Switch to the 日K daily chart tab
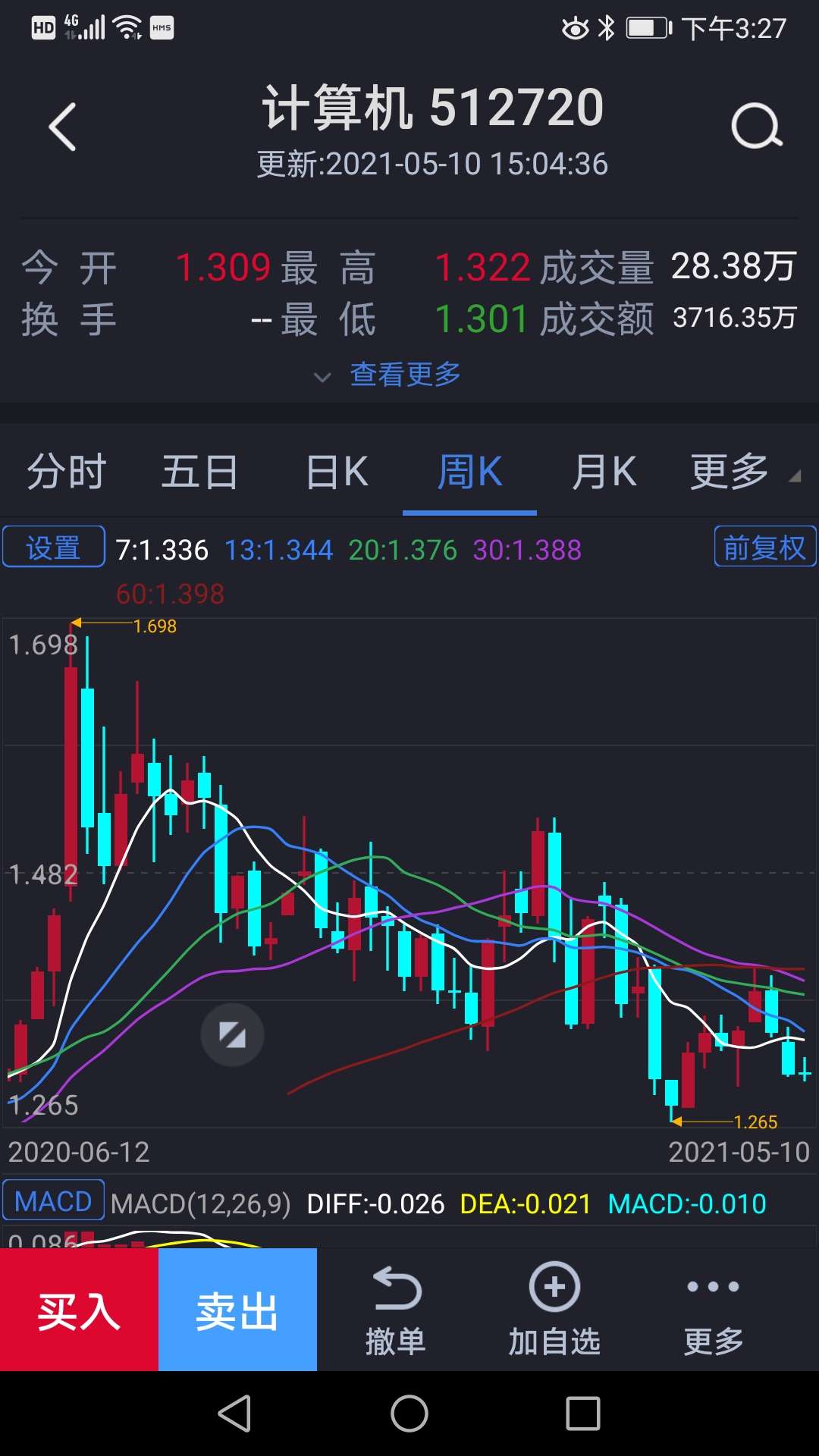819x1456 pixels. click(x=336, y=471)
